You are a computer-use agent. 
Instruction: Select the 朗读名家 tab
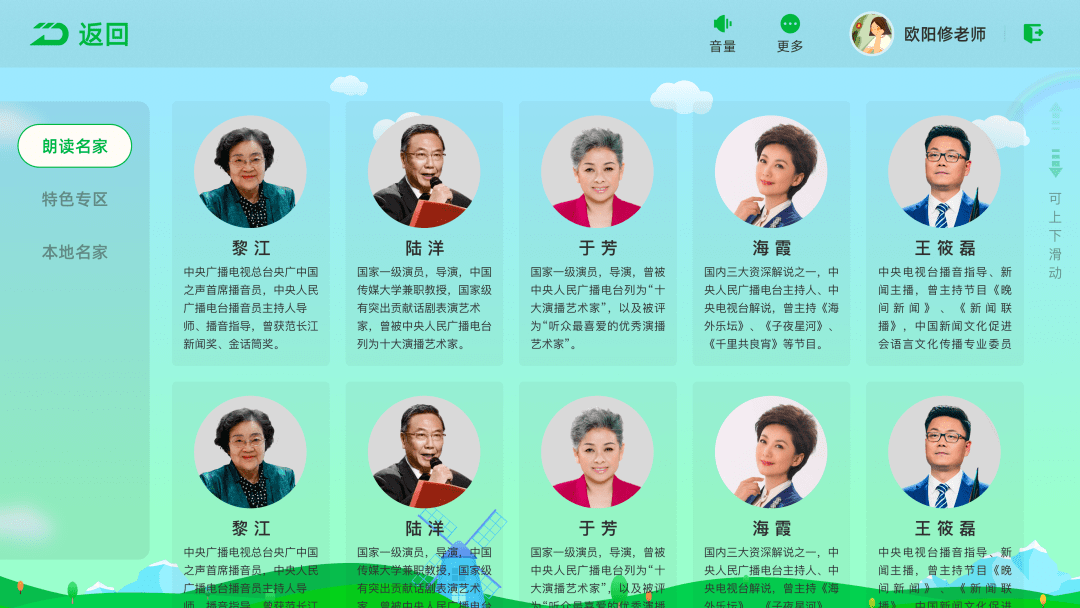click(75, 146)
